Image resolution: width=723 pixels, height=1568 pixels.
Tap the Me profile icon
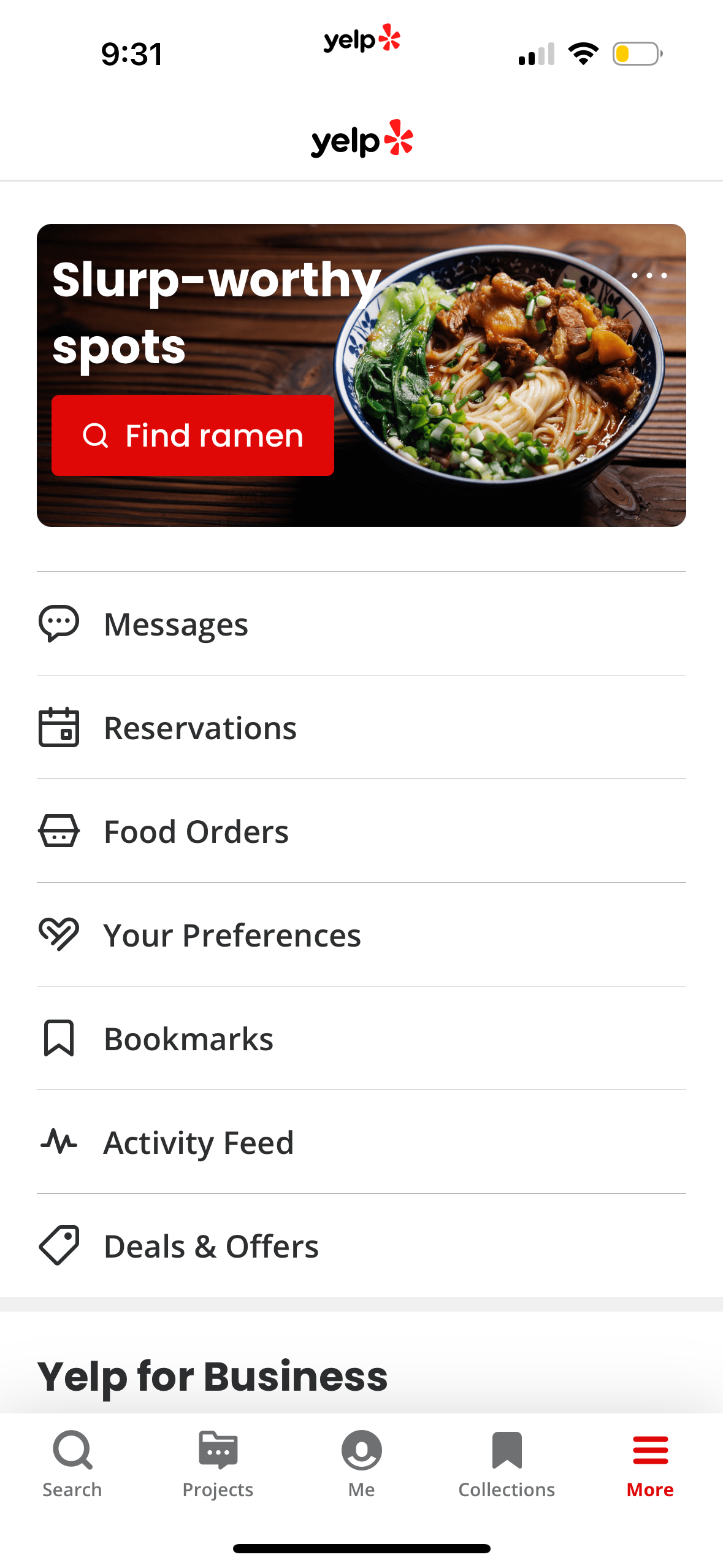[361, 1451]
